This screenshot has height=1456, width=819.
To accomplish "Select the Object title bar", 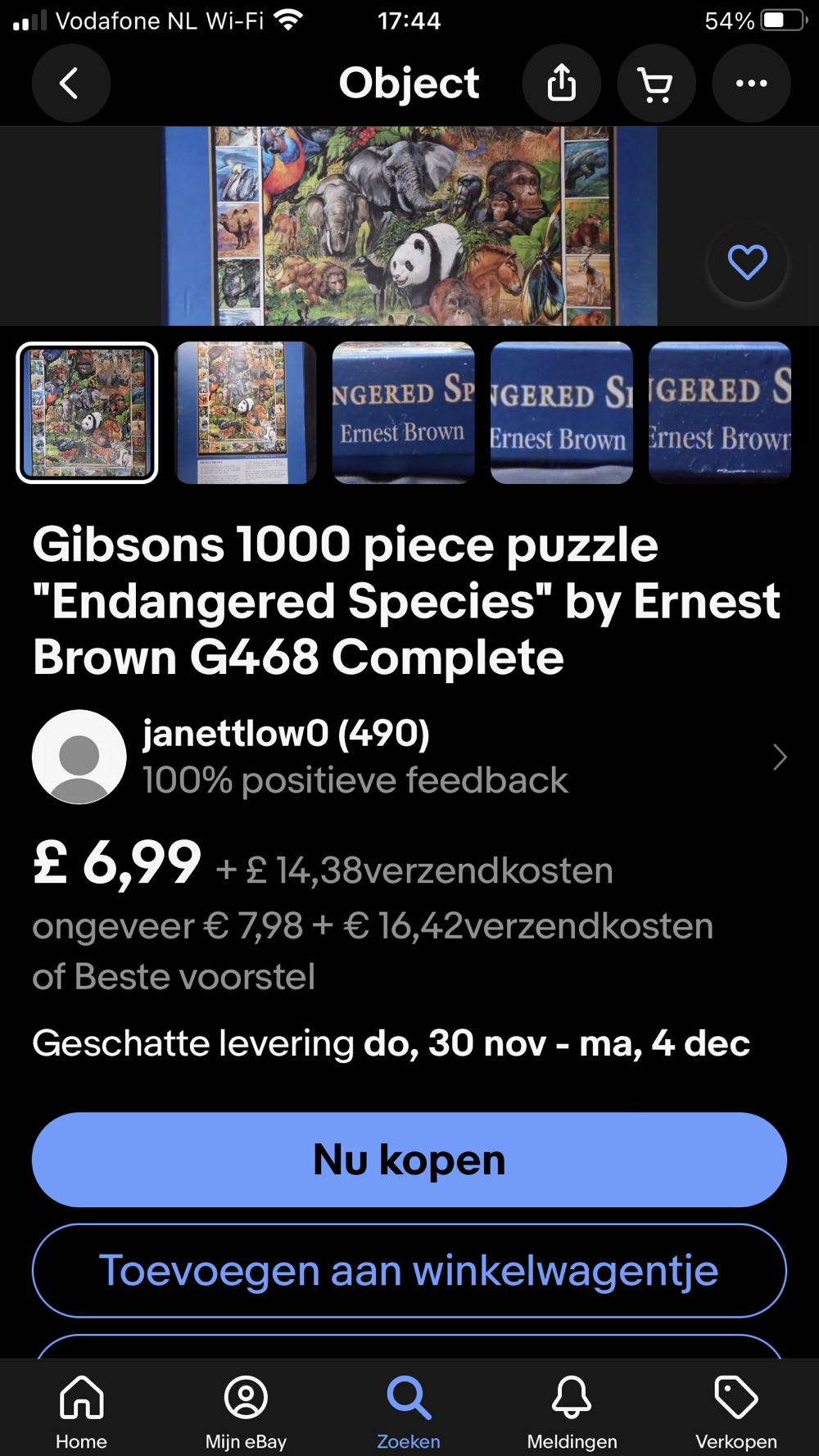I will pyautogui.click(x=409, y=83).
